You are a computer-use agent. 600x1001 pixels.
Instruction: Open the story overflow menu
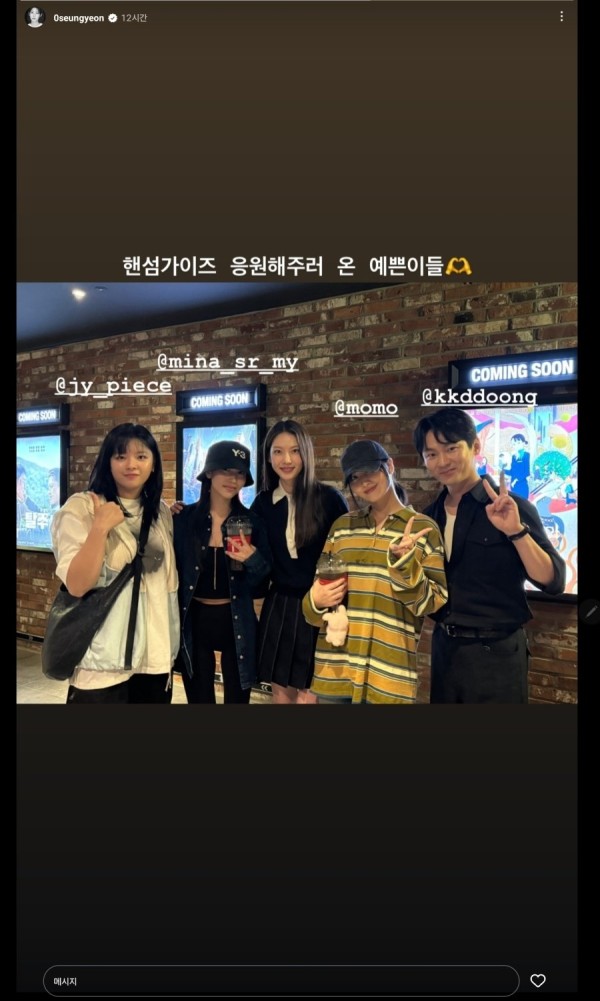point(561,17)
